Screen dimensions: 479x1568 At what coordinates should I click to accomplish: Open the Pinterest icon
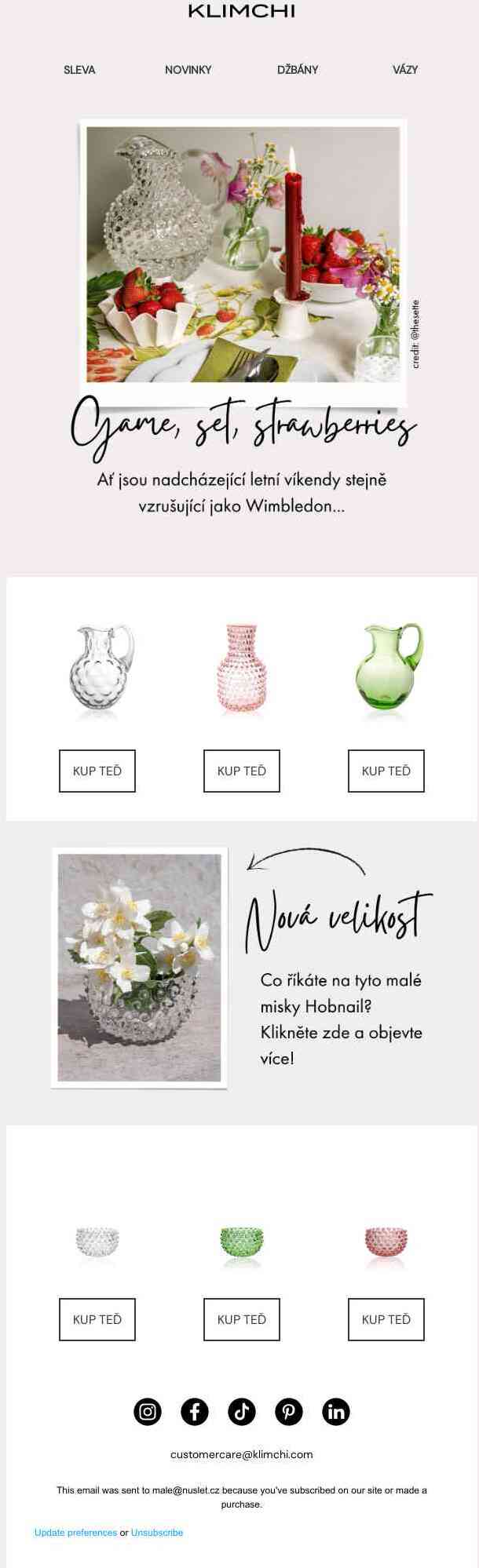point(289,1411)
